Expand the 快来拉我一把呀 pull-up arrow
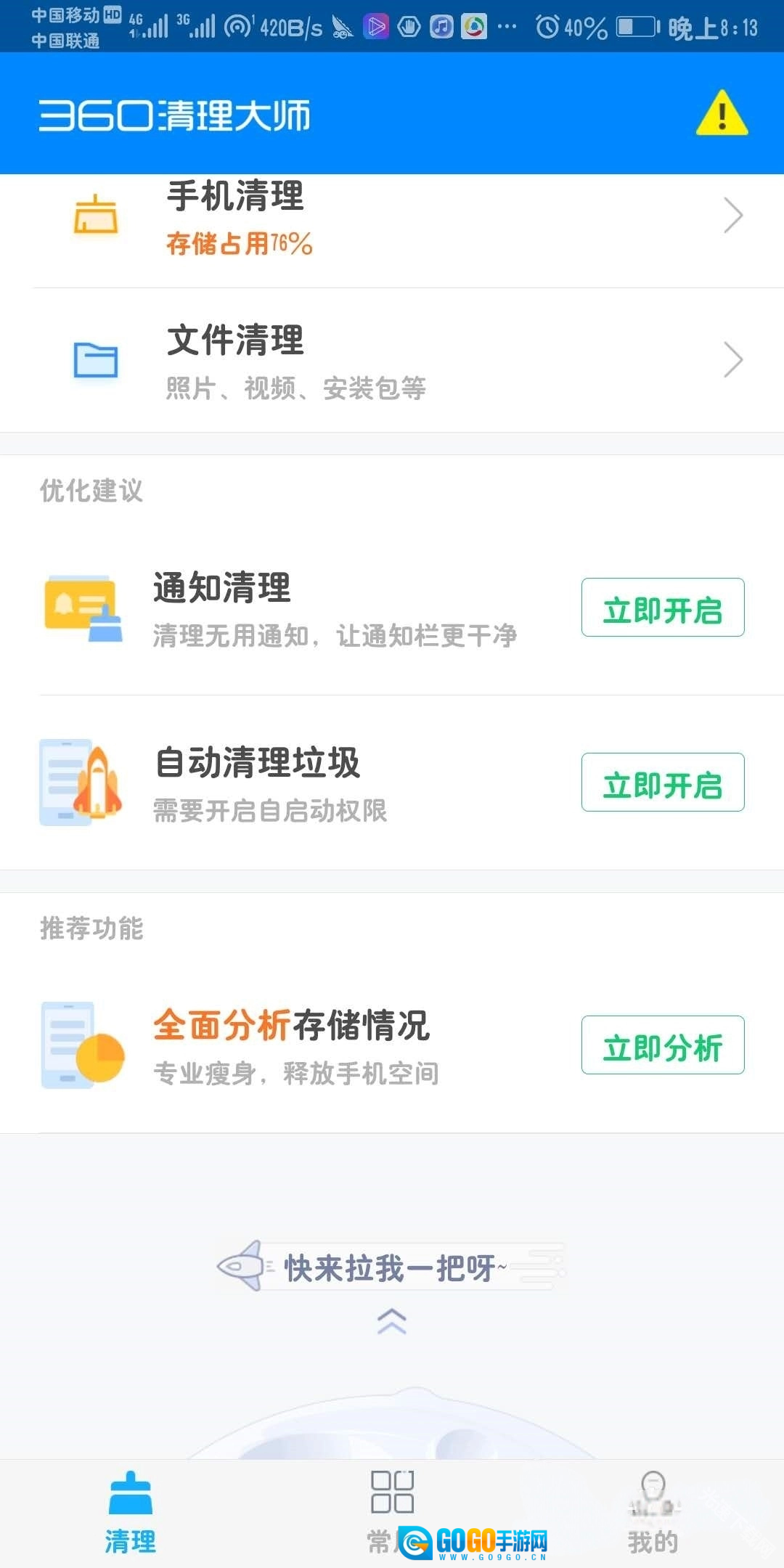784x1568 pixels. (392, 1321)
